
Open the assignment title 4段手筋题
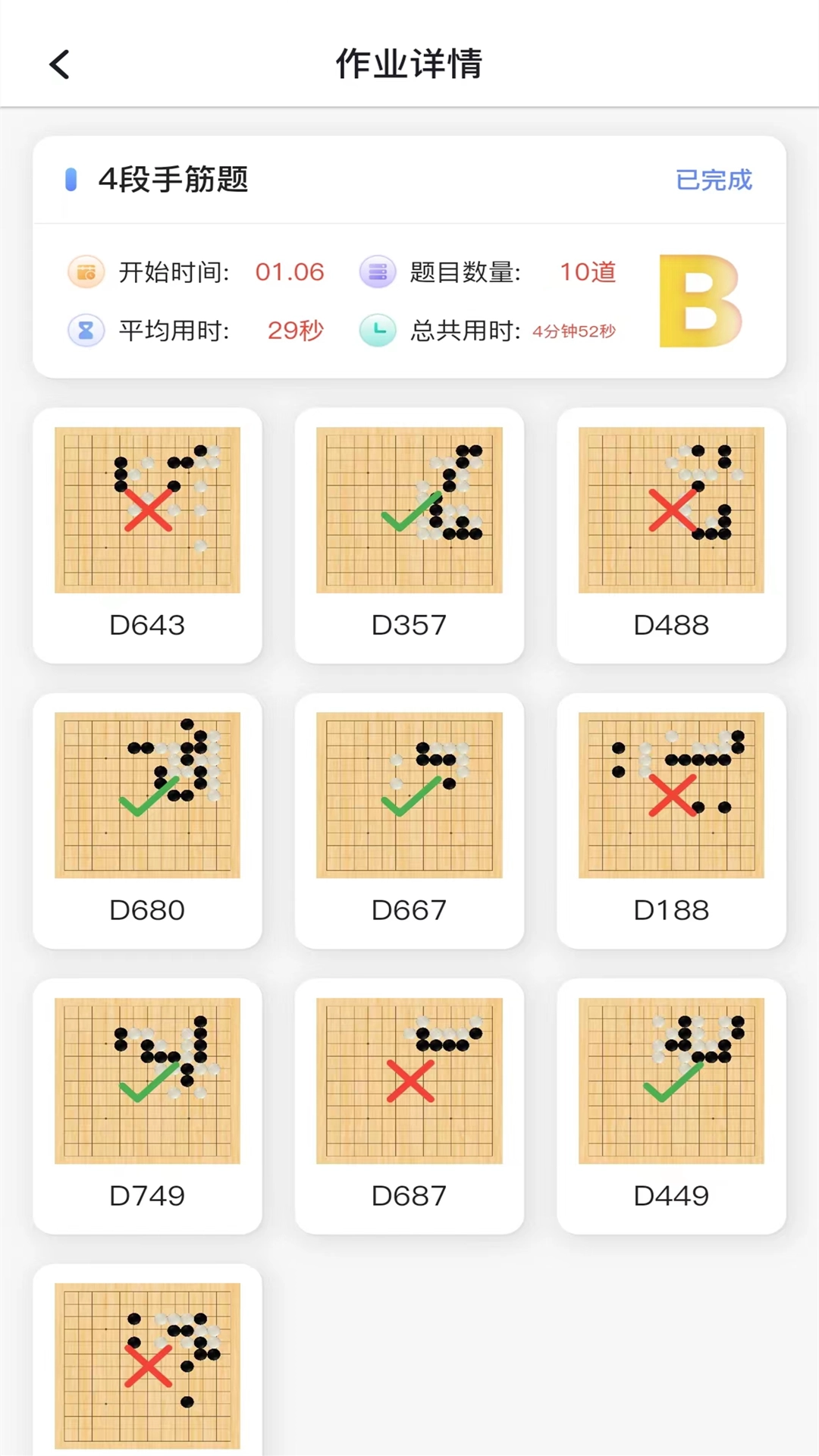click(174, 180)
